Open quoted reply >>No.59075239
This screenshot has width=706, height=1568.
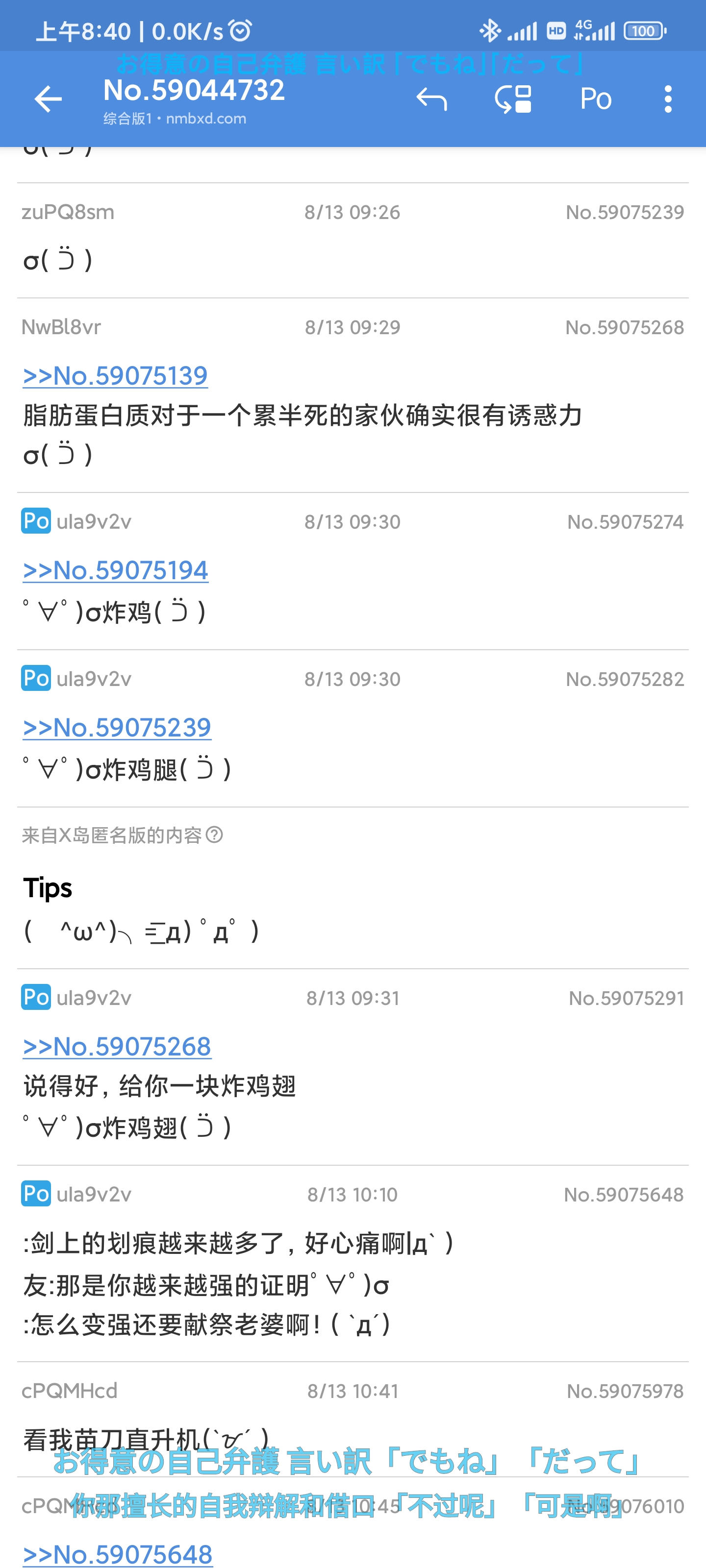click(x=117, y=727)
